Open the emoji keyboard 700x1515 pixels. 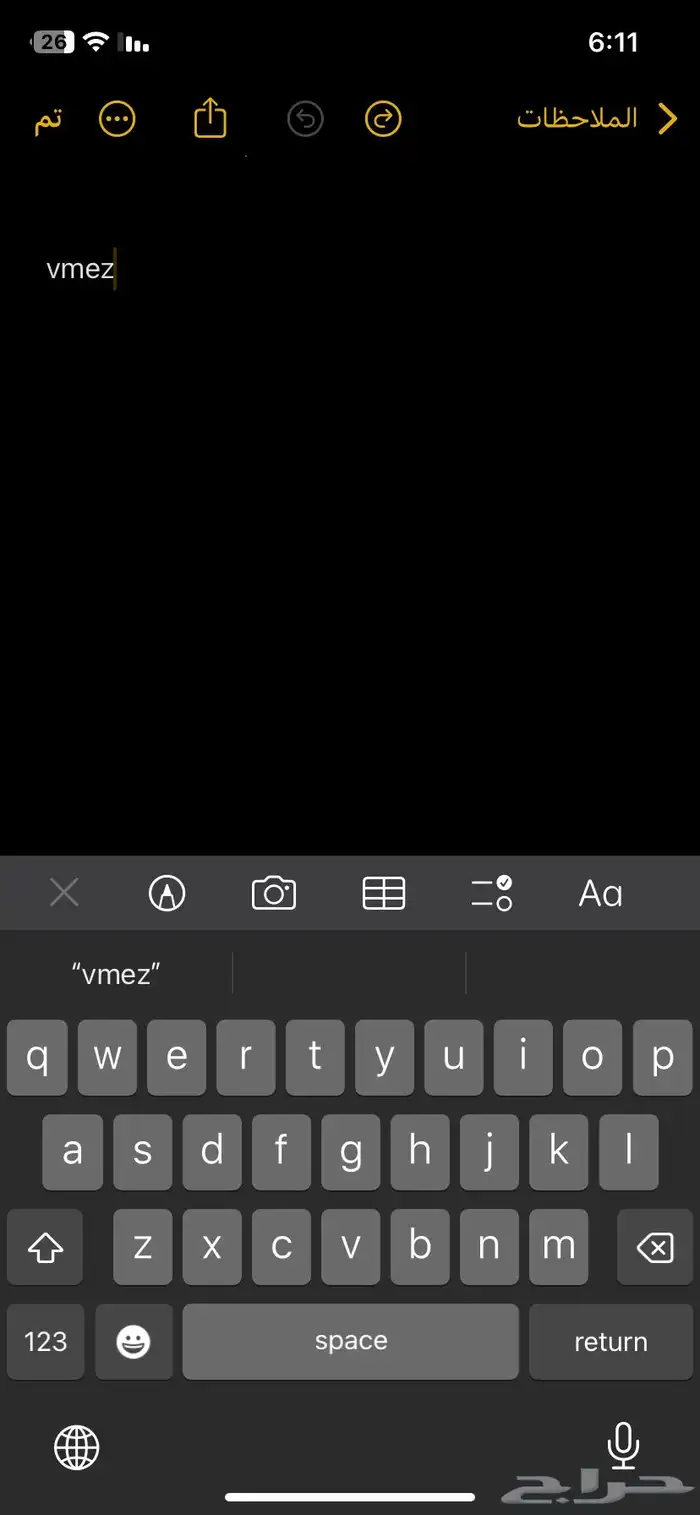(x=133, y=1342)
